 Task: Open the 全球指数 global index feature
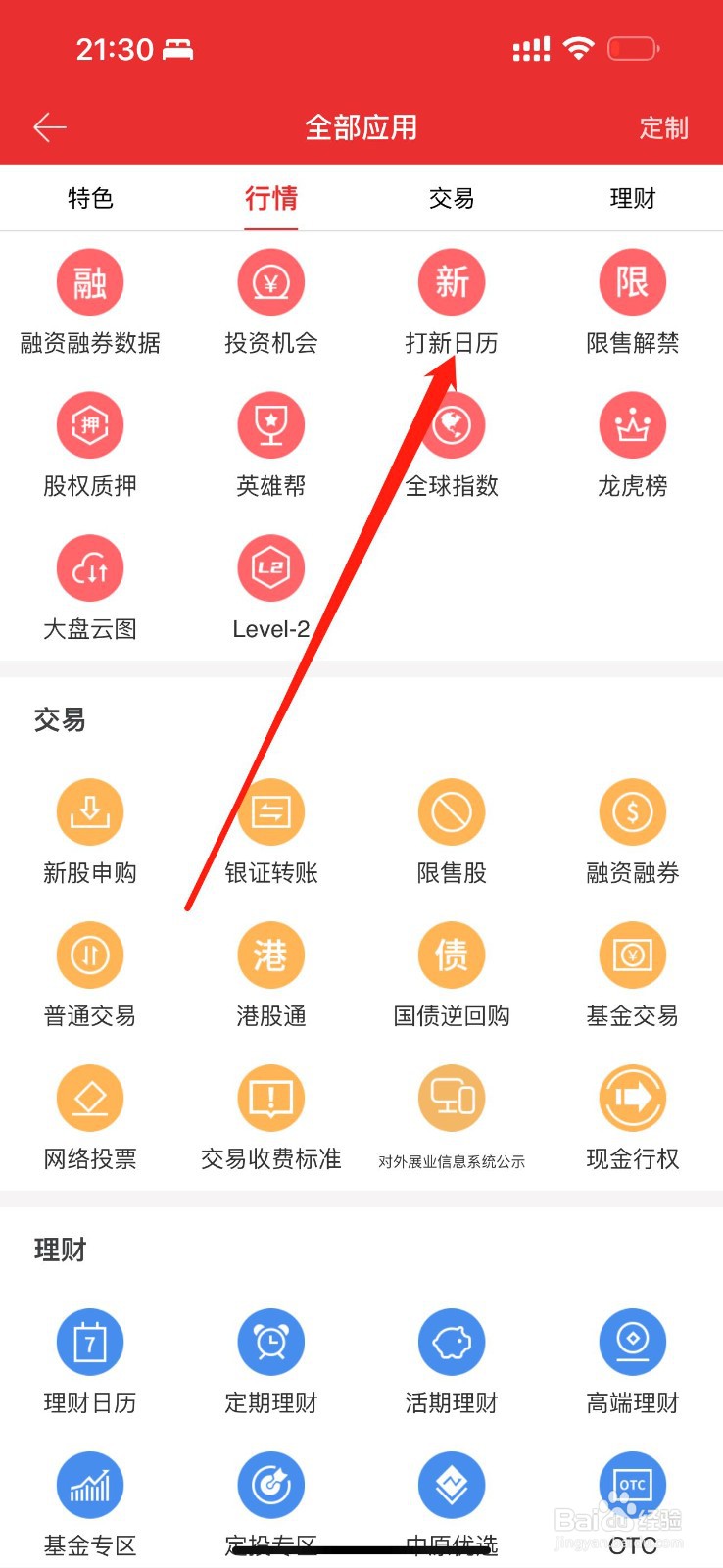(451, 441)
